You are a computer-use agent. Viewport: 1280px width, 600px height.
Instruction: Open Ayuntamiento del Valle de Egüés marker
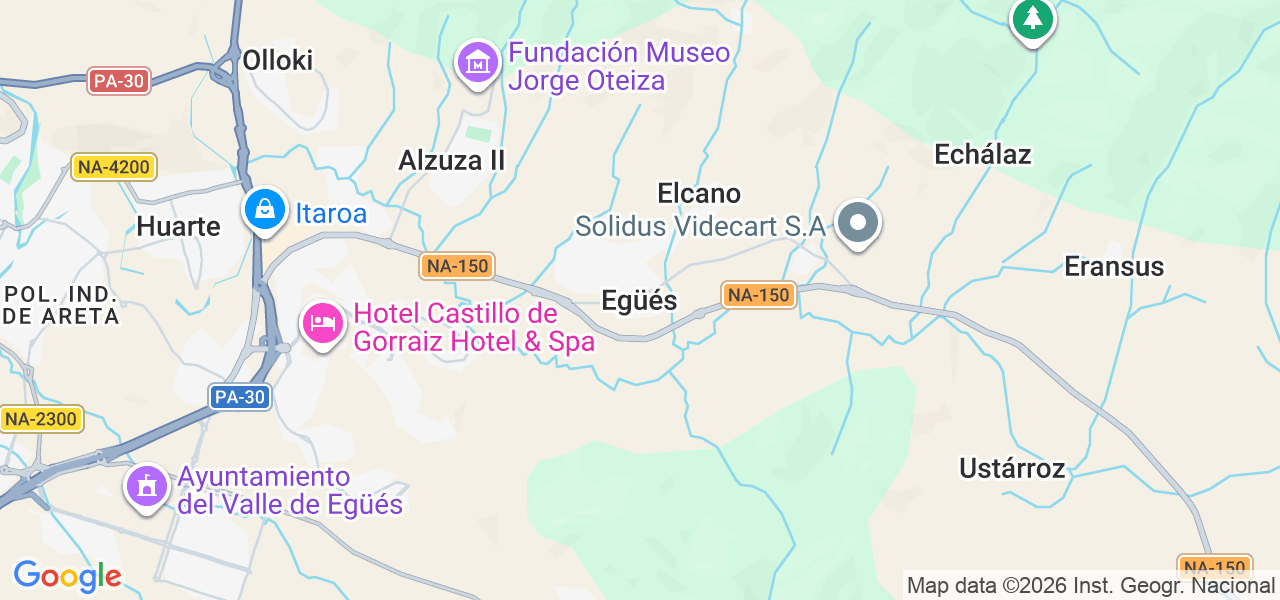(x=147, y=487)
